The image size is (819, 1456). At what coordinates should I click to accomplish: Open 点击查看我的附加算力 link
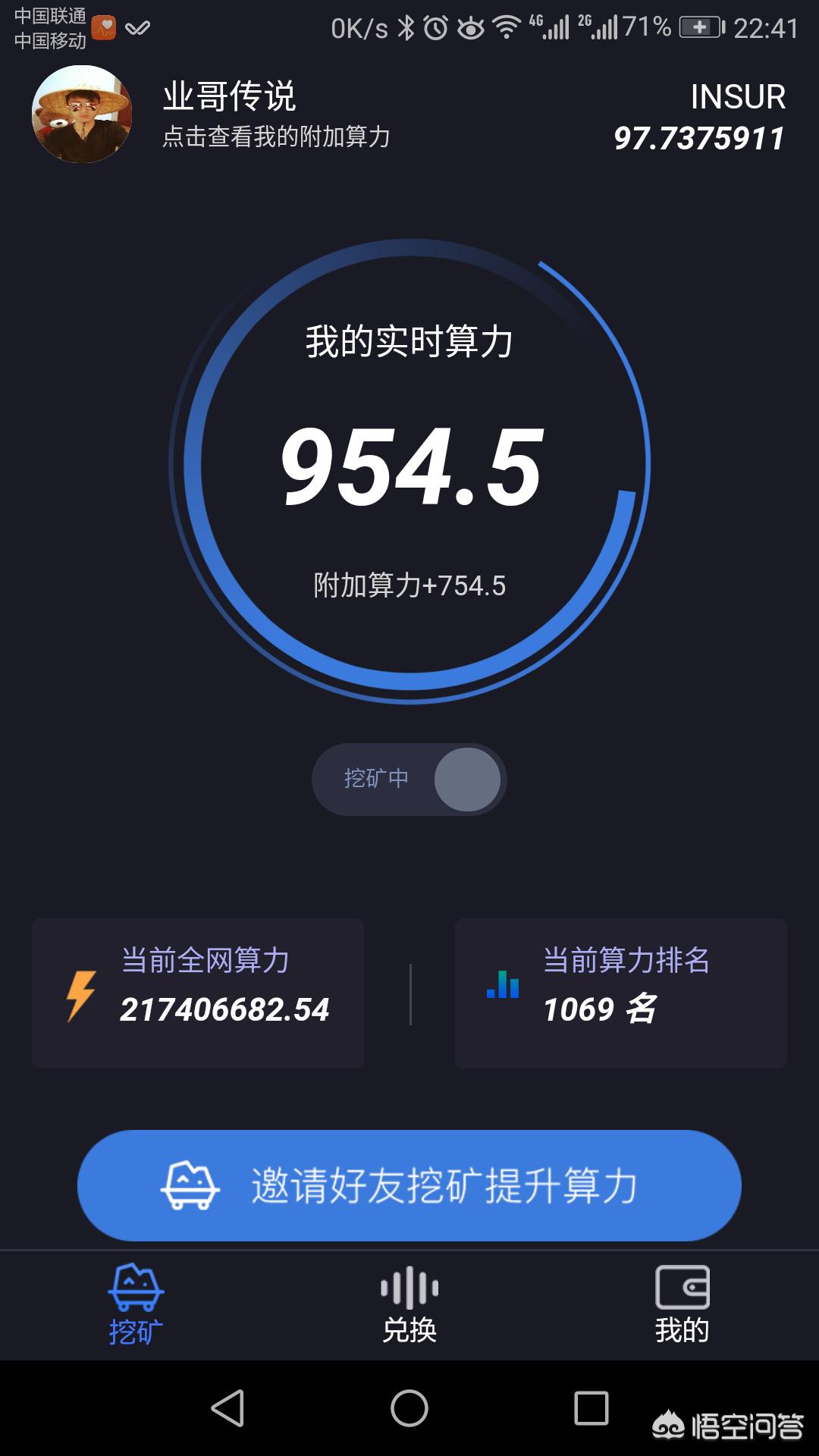[276, 136]
